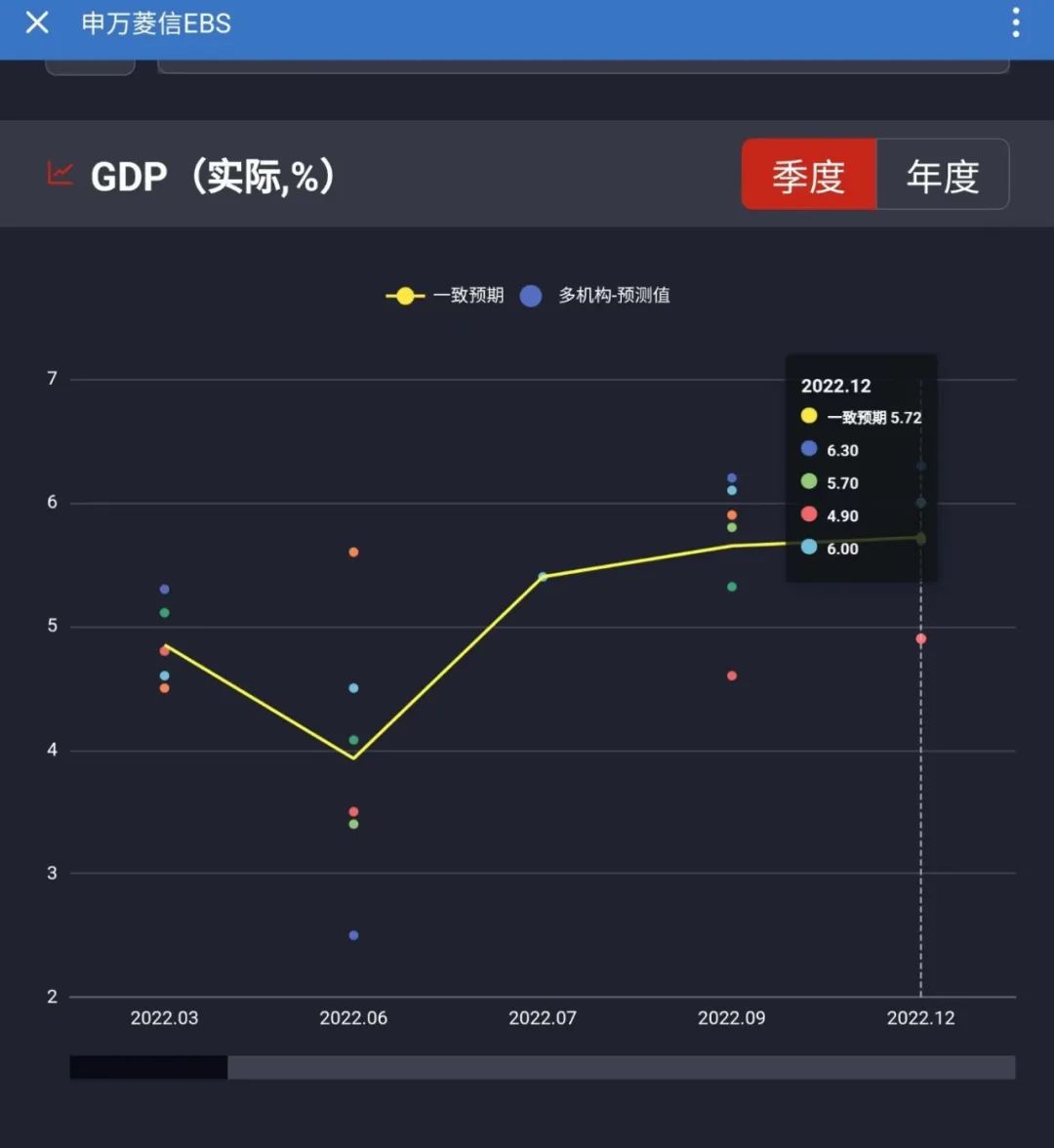Select the 季度 tab
Screen dimensions: 1054x1148
[x=808, y=175]
